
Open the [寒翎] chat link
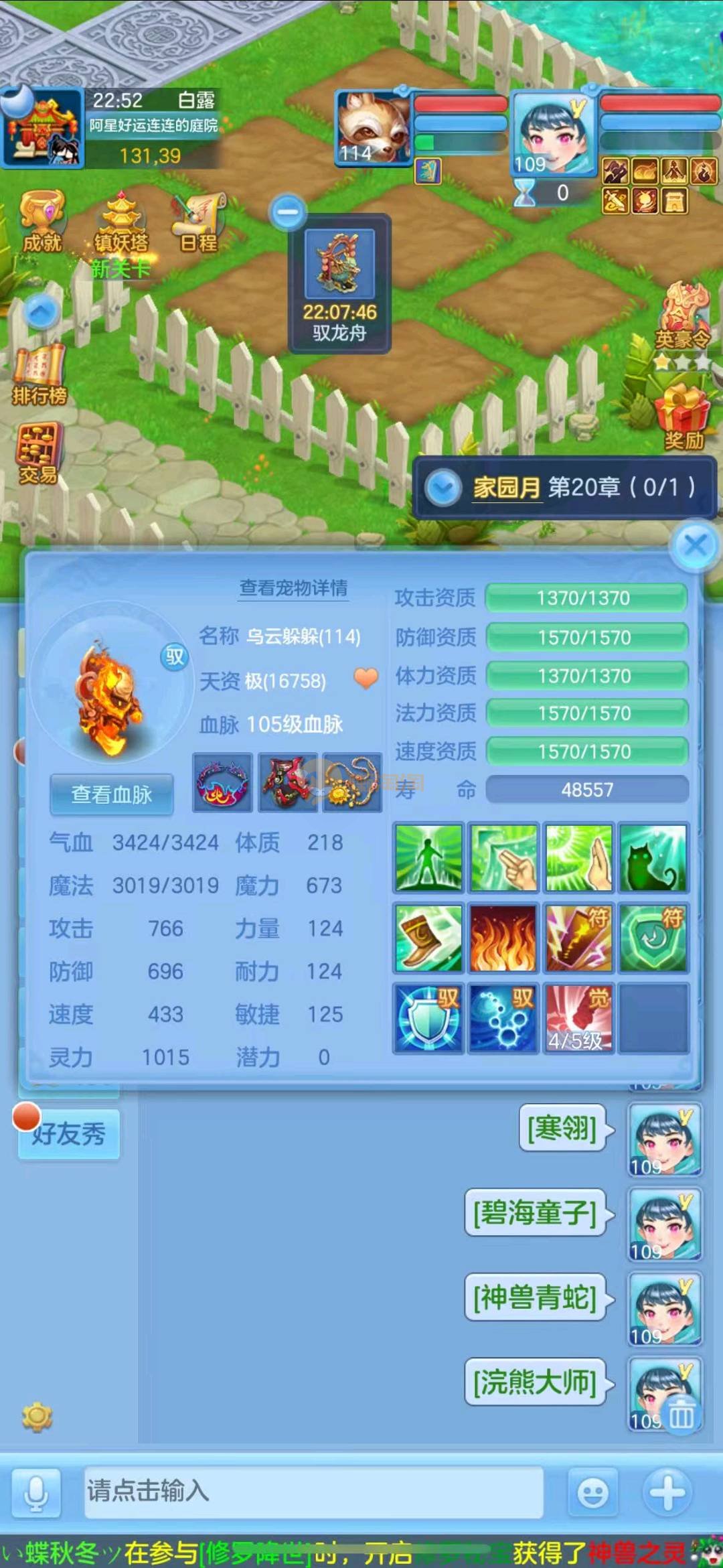562,1128
